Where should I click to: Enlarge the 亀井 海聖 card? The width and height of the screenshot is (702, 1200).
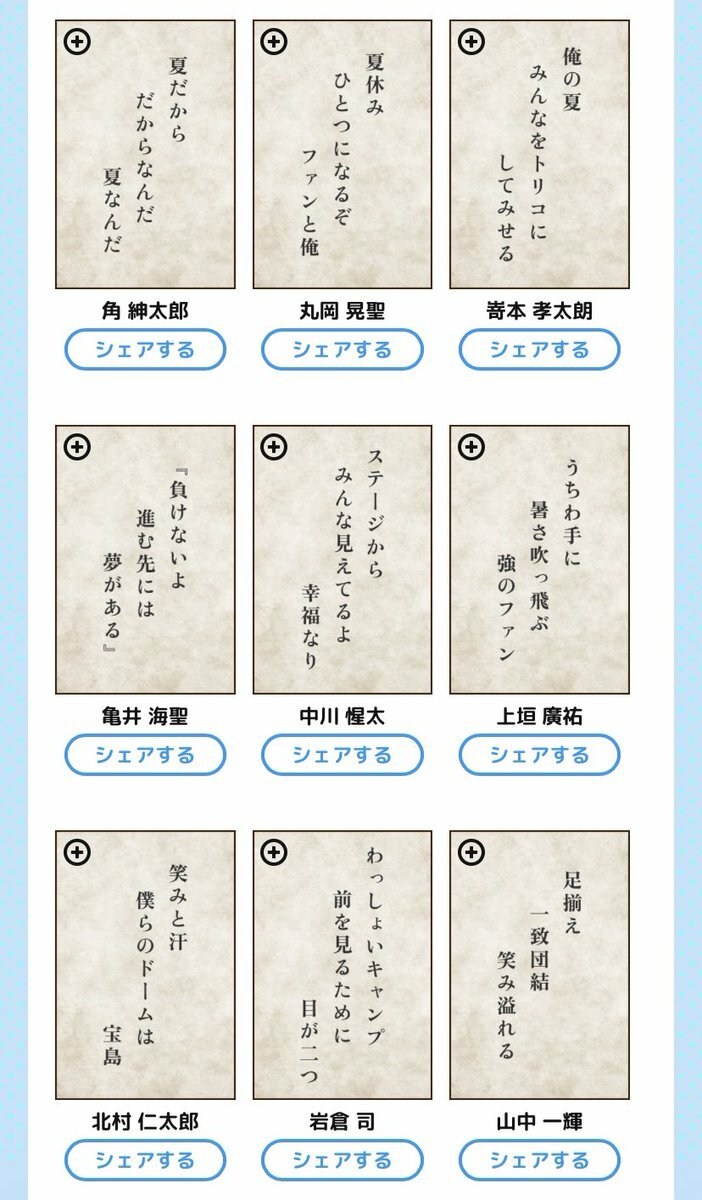click(77, 447)
